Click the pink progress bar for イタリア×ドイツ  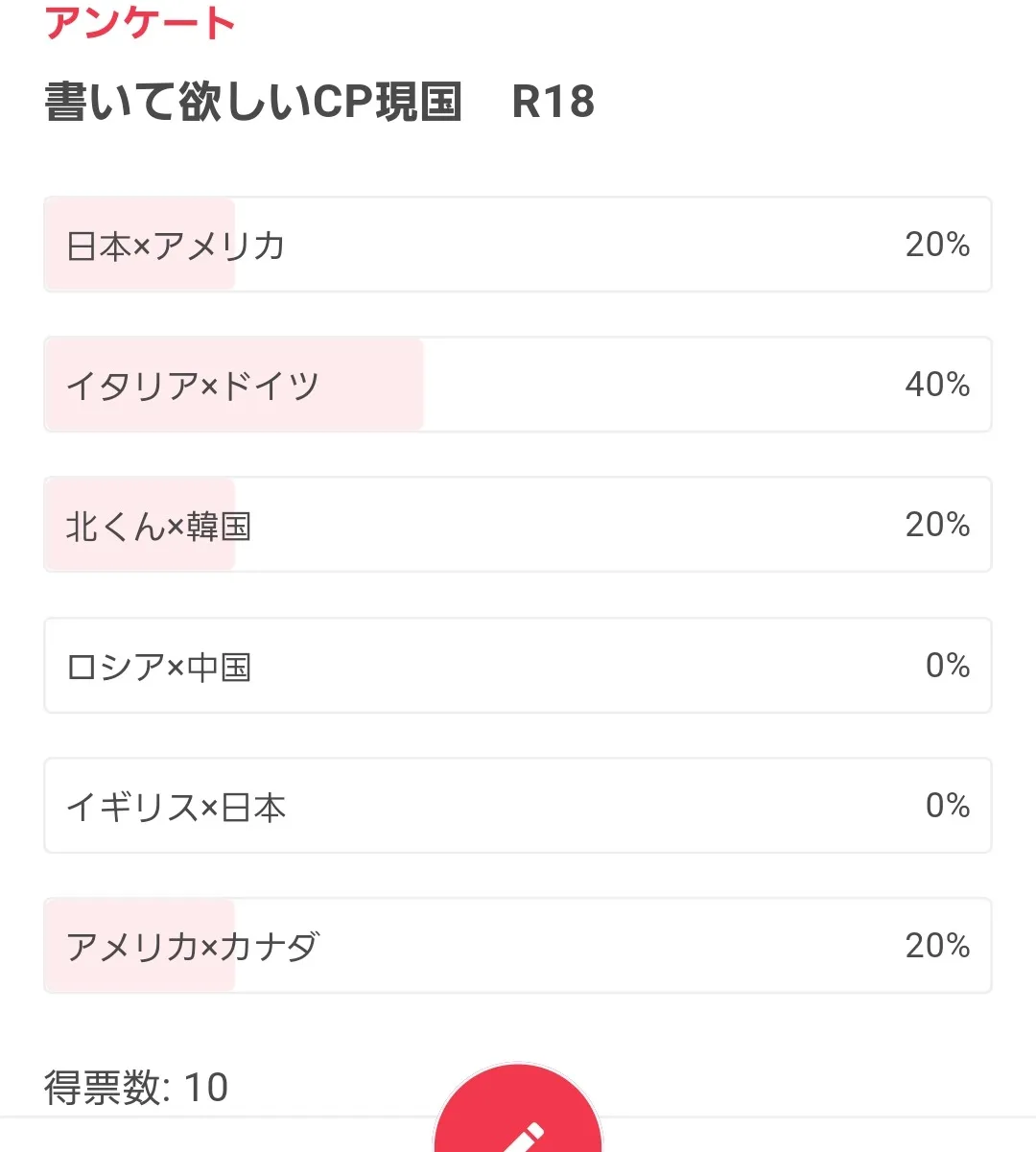coord(233,385)
